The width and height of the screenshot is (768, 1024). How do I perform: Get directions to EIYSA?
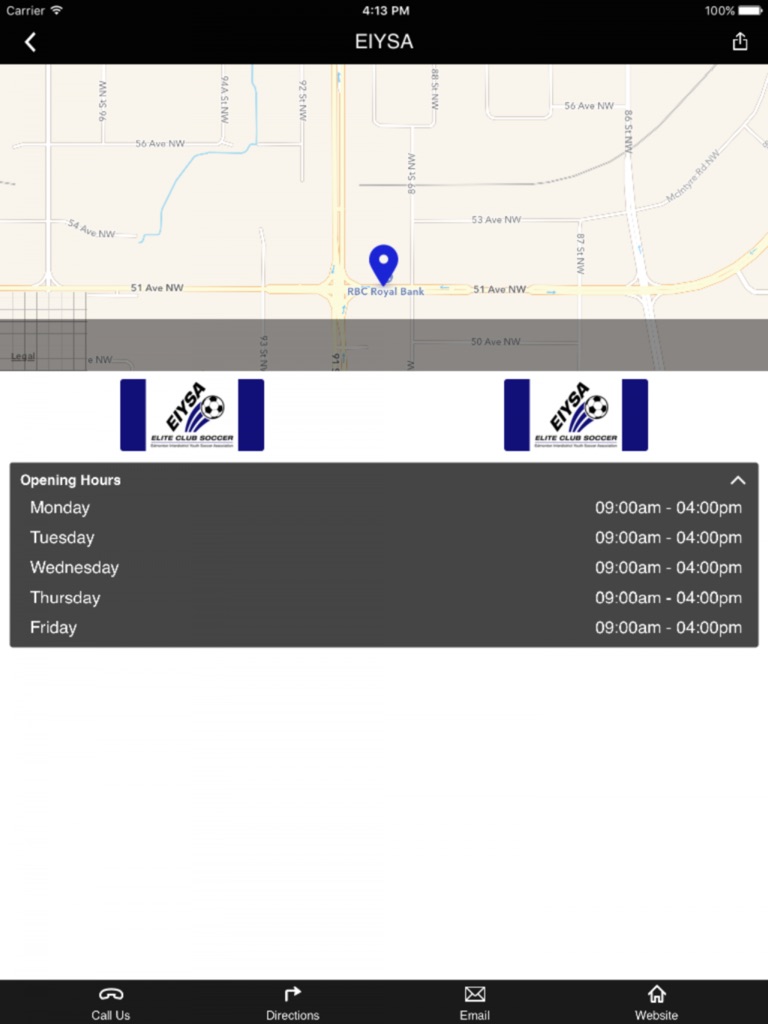pos(292,1002)
